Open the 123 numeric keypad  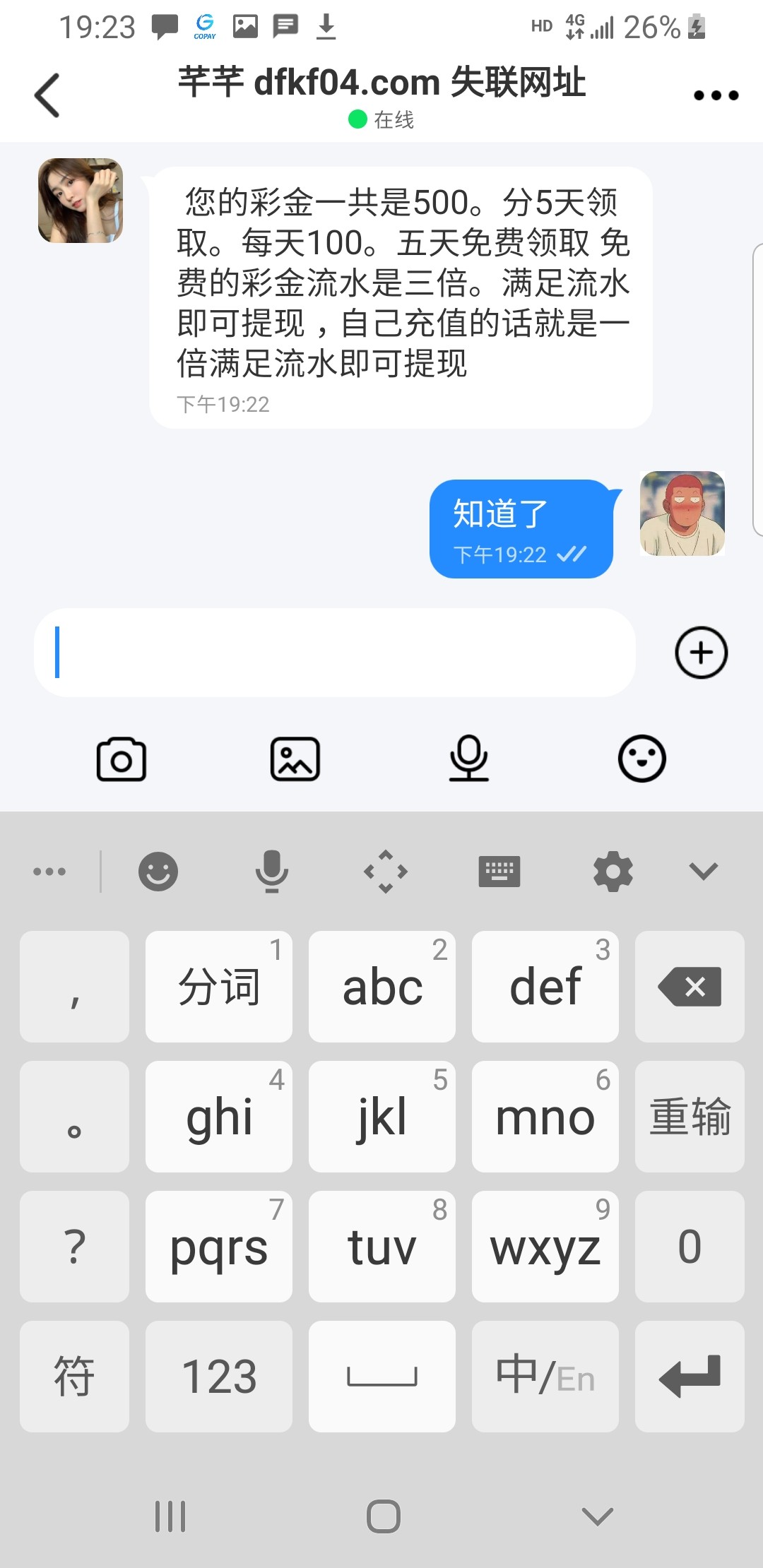pyautogui.click(x=218, y=1376)
